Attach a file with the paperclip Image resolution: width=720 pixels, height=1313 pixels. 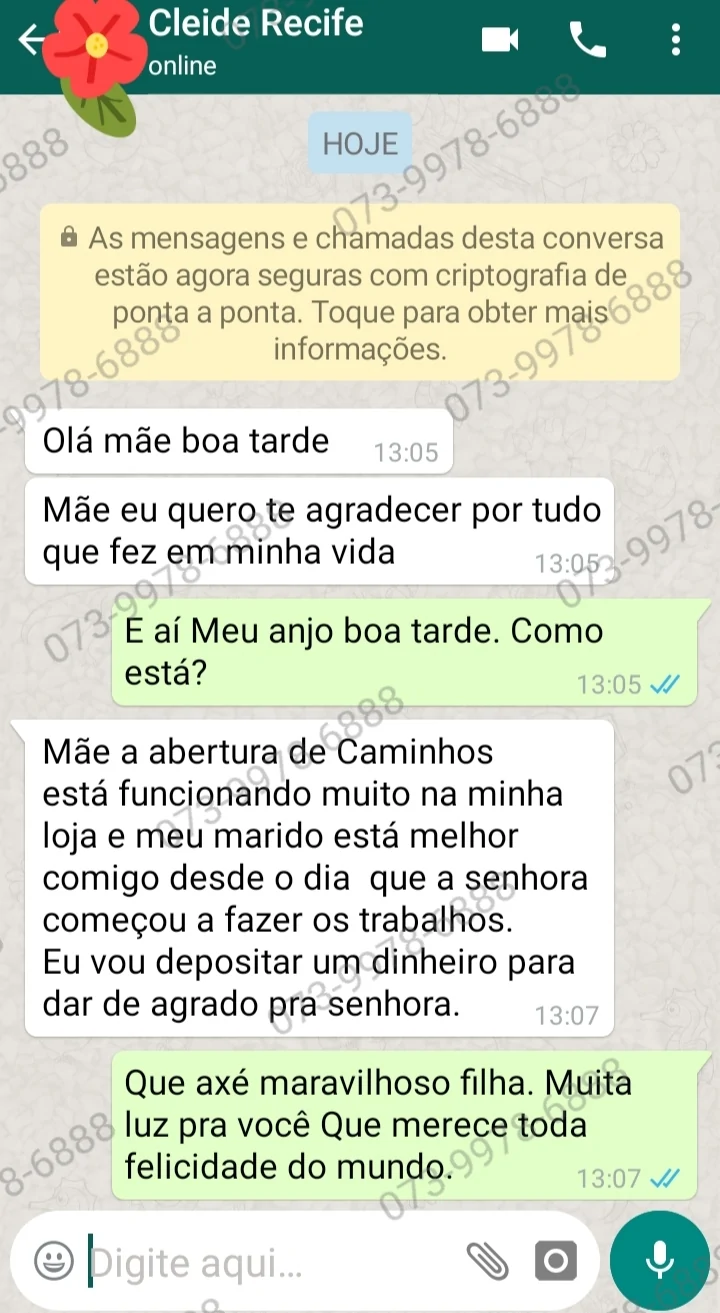click(x=489, y=1262)
